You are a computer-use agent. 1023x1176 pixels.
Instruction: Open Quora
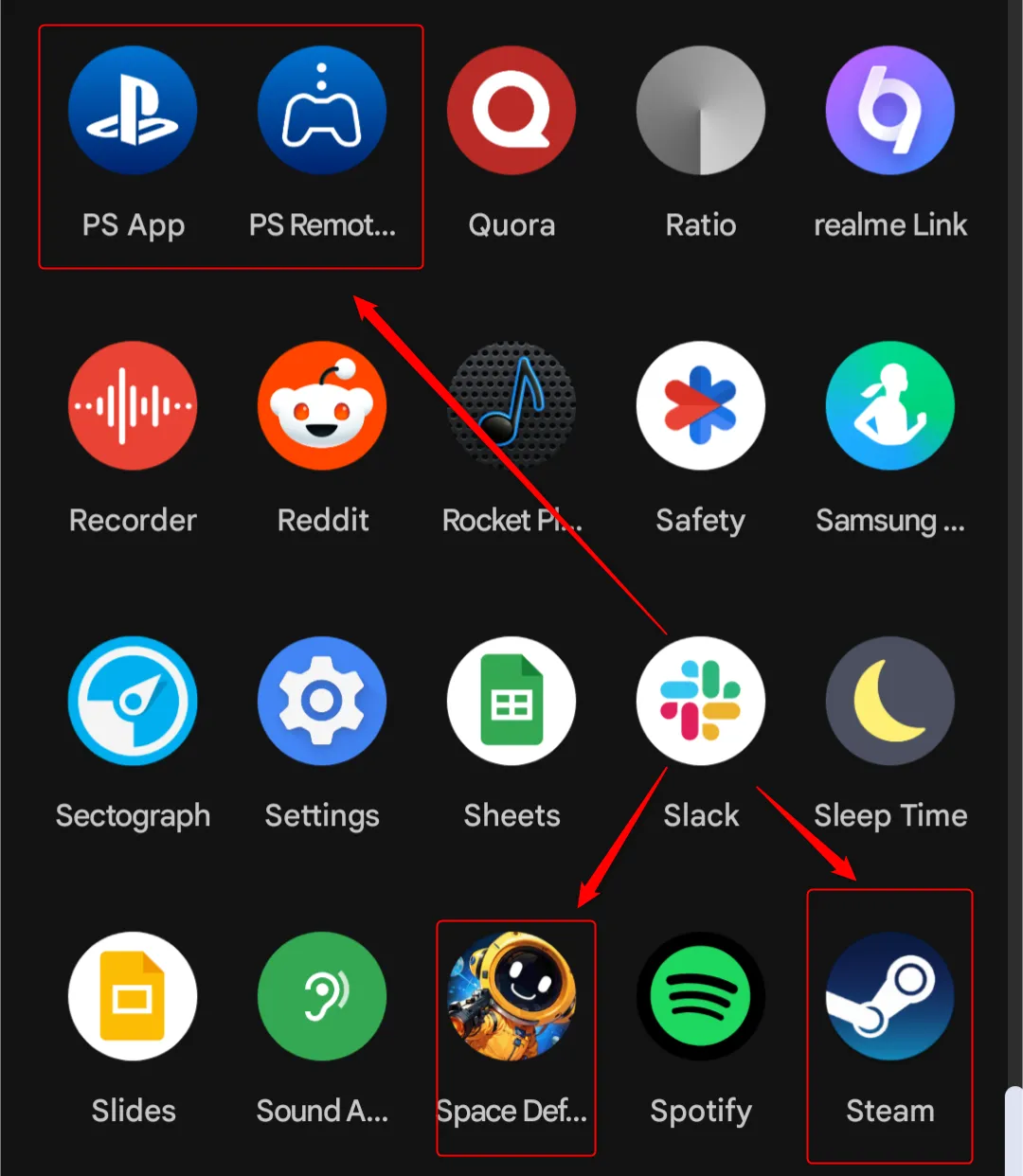[511, 111]
